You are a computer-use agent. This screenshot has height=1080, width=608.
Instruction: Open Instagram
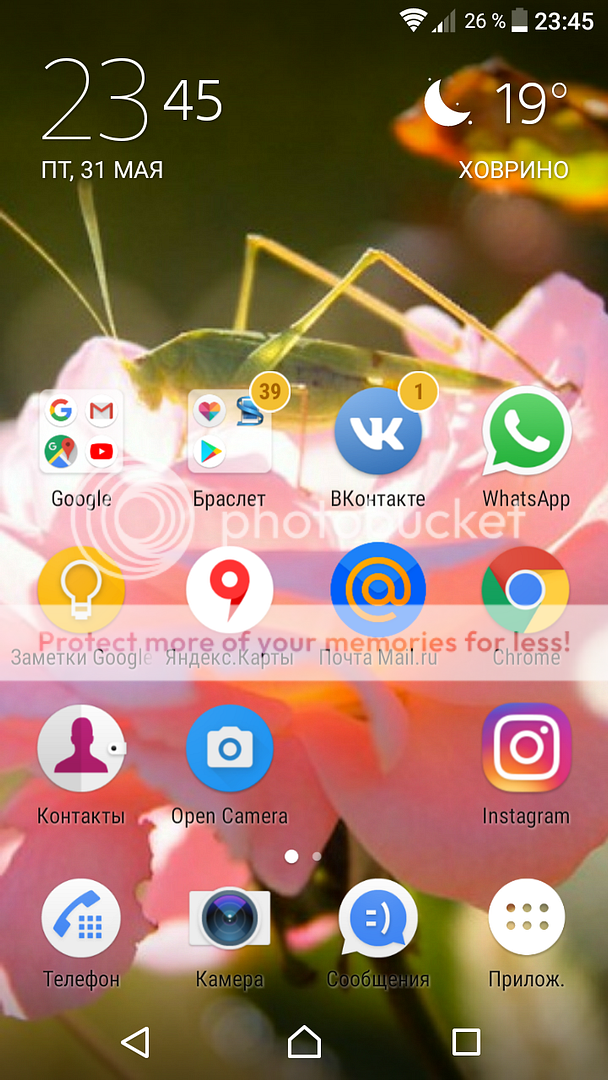(x=526, y=748)
